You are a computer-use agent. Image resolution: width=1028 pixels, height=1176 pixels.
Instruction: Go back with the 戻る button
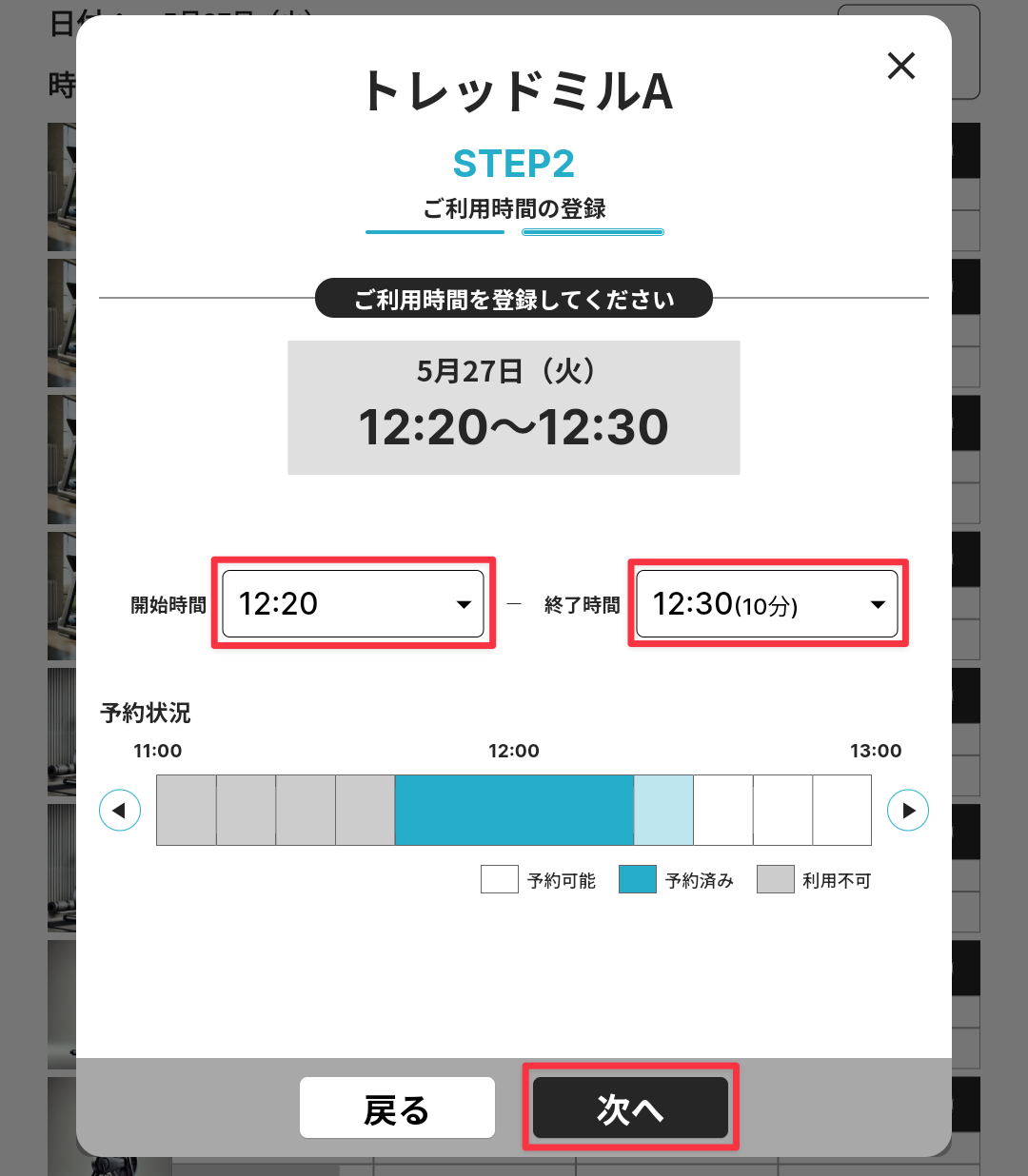click(397, 1107)
